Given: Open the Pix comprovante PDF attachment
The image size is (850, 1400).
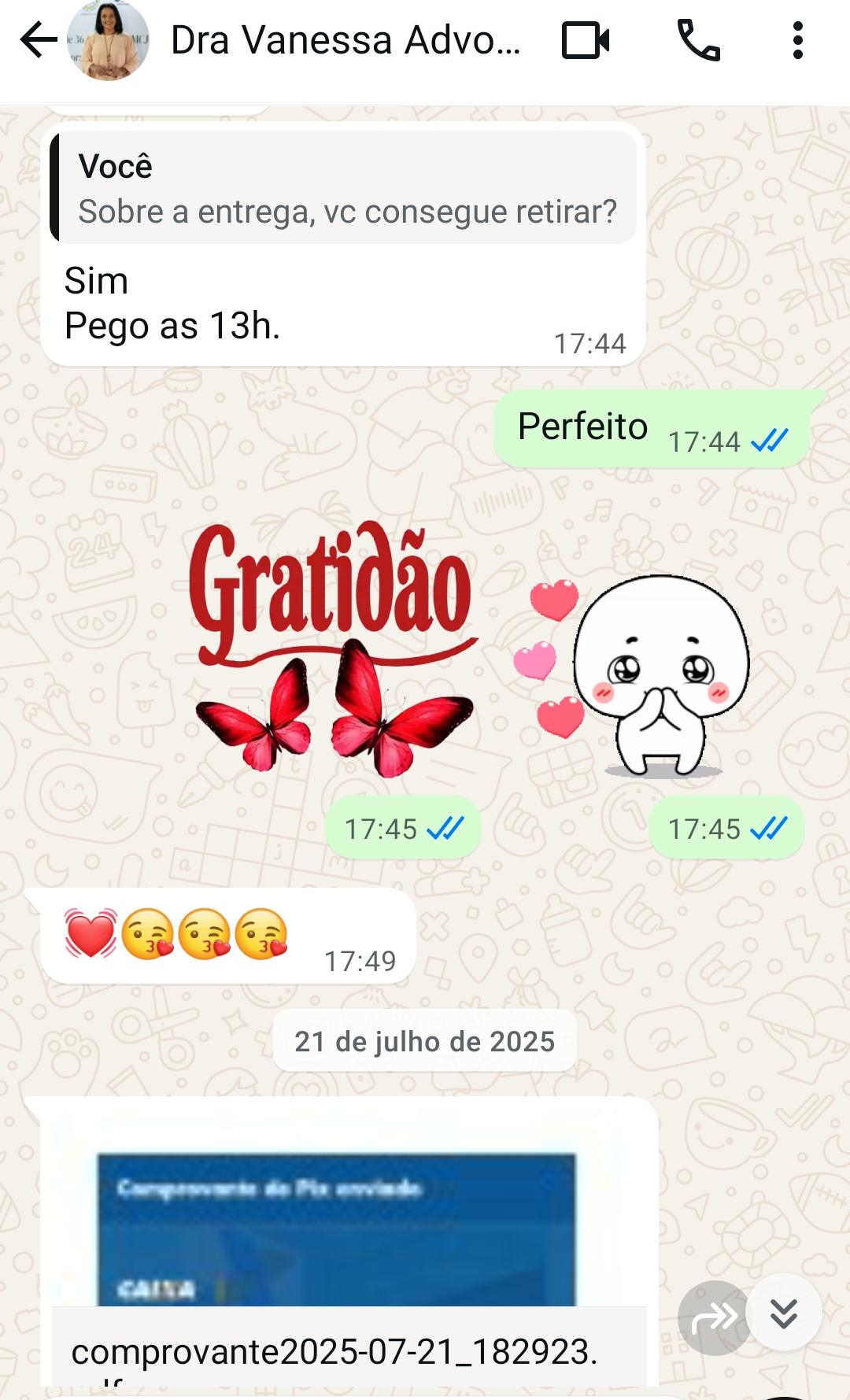Looking at the screenshot, I should coord(337,1243).
